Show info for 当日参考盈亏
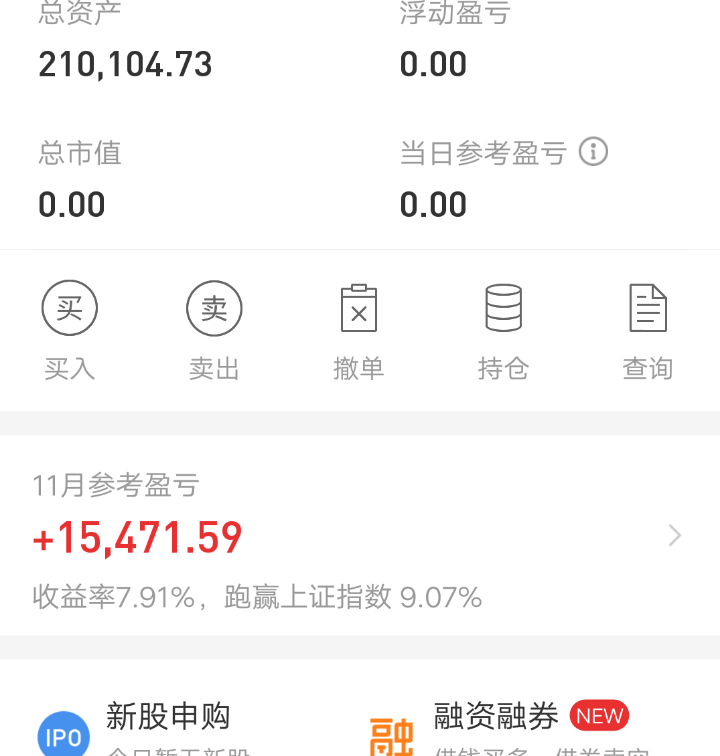Viewport: 720px width, 756px height. point(594,152)
